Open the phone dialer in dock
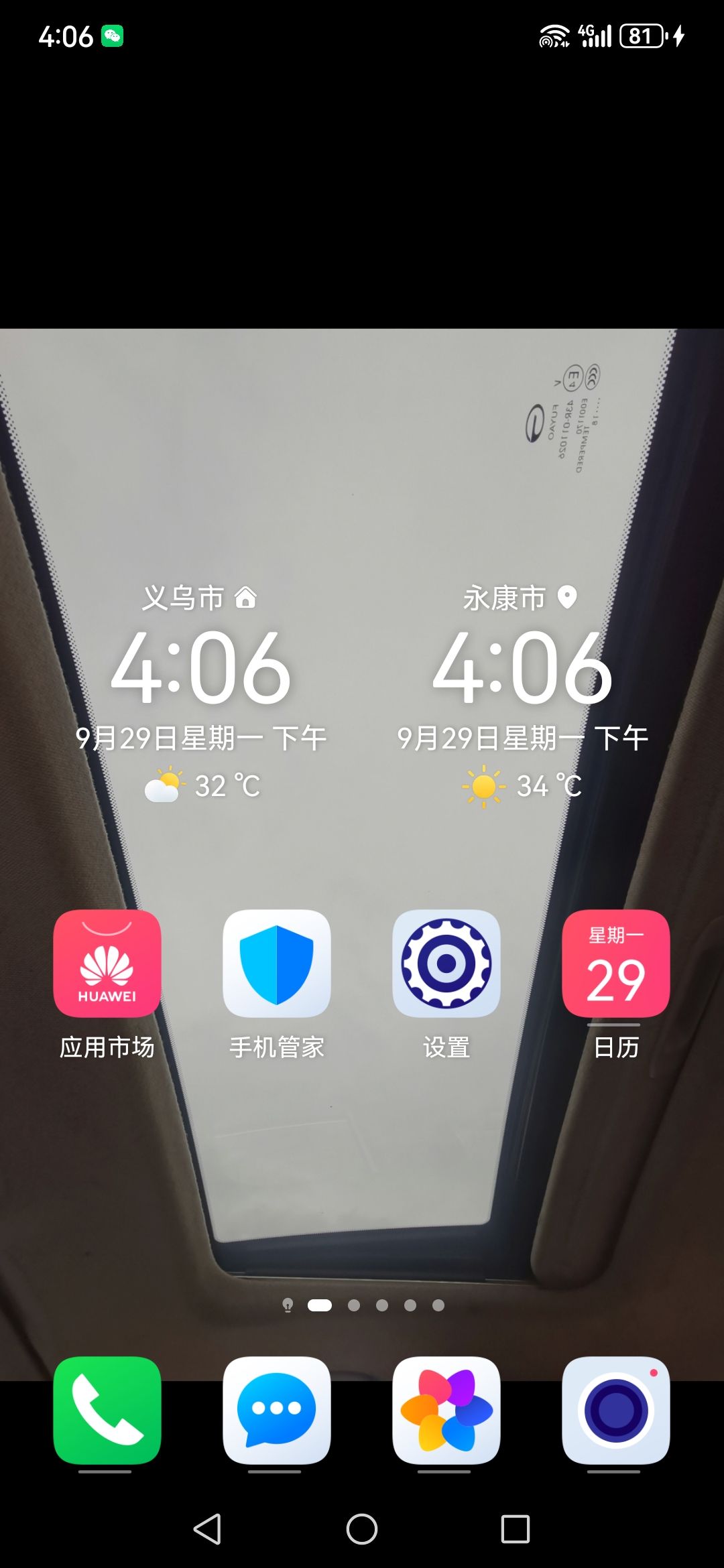This screenshot has height=1568, width=724. pos(107,1410)
